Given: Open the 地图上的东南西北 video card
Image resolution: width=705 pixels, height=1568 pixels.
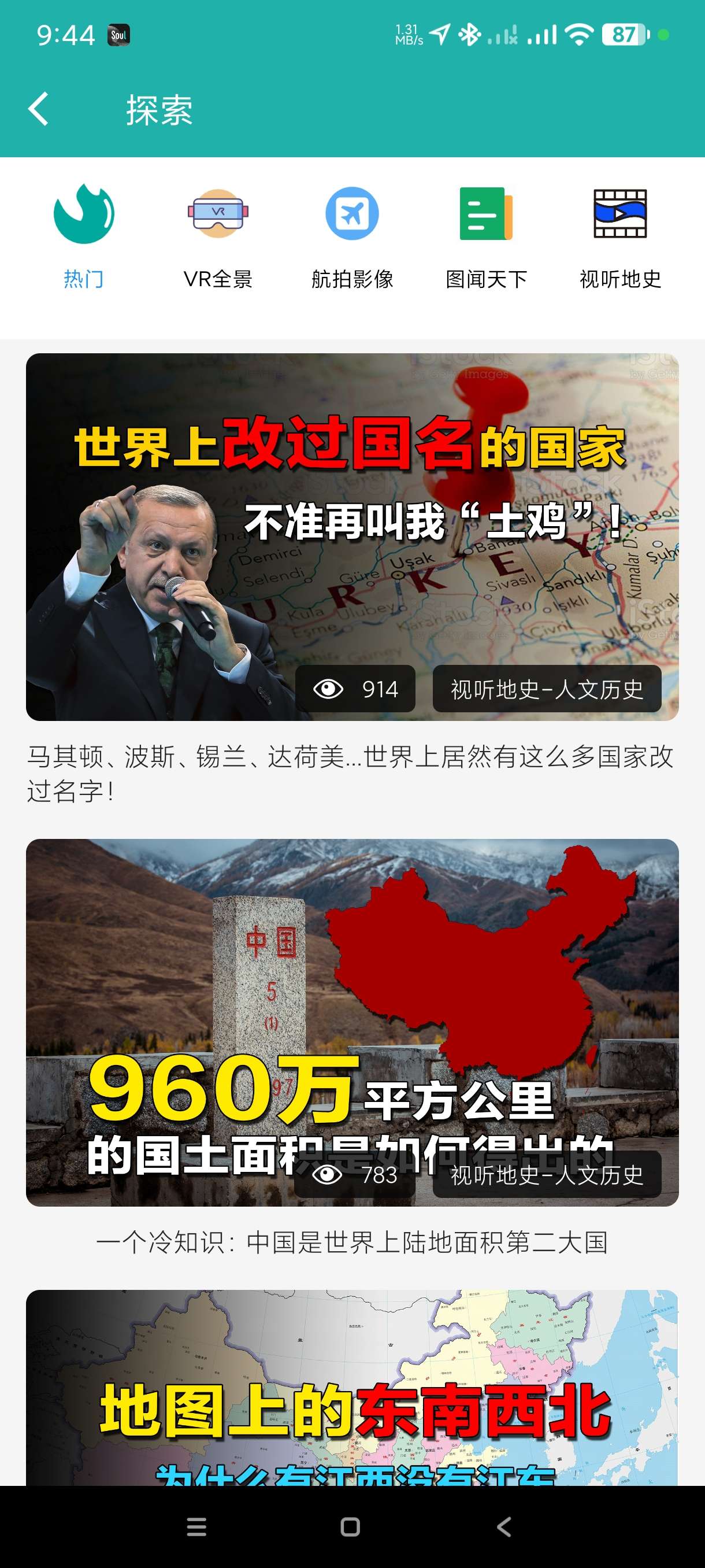Looking at the screenshot, I should 352,1388.
